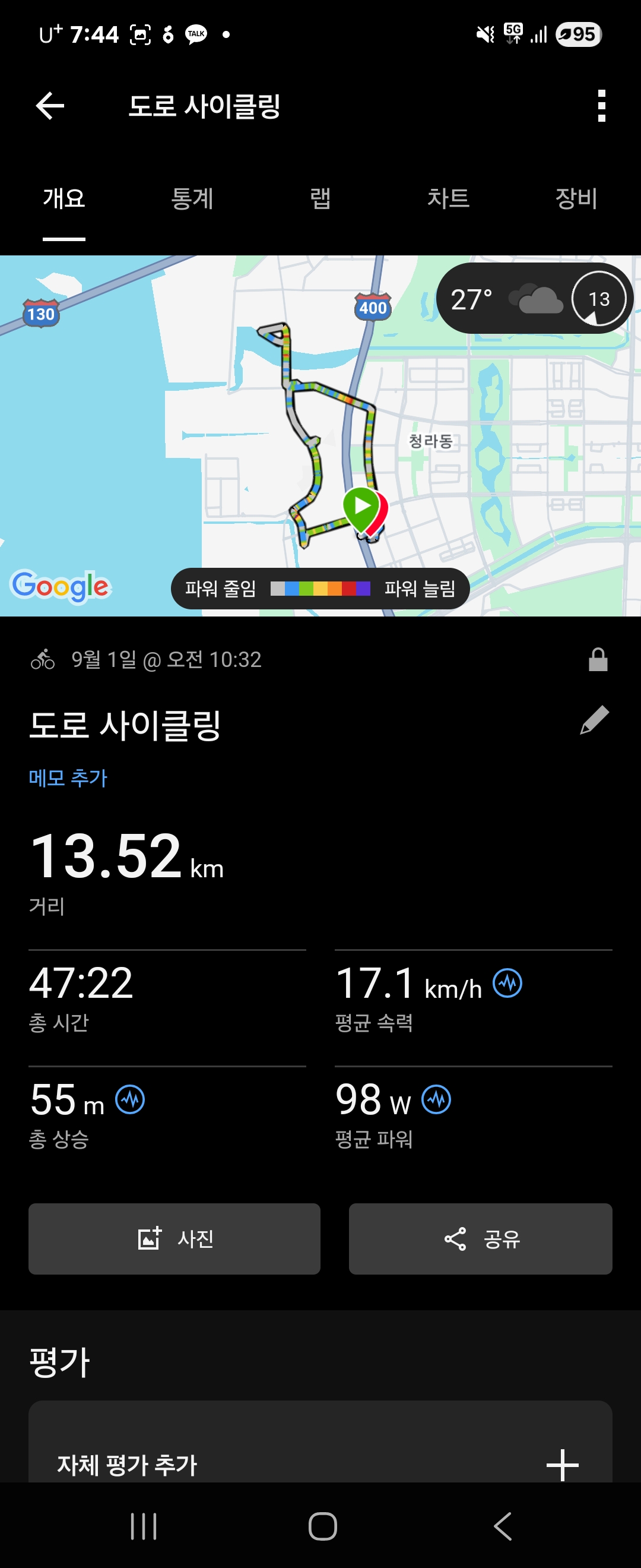Add a photo with the 사진 button
641x1568 pixels.
(174, 1239)
